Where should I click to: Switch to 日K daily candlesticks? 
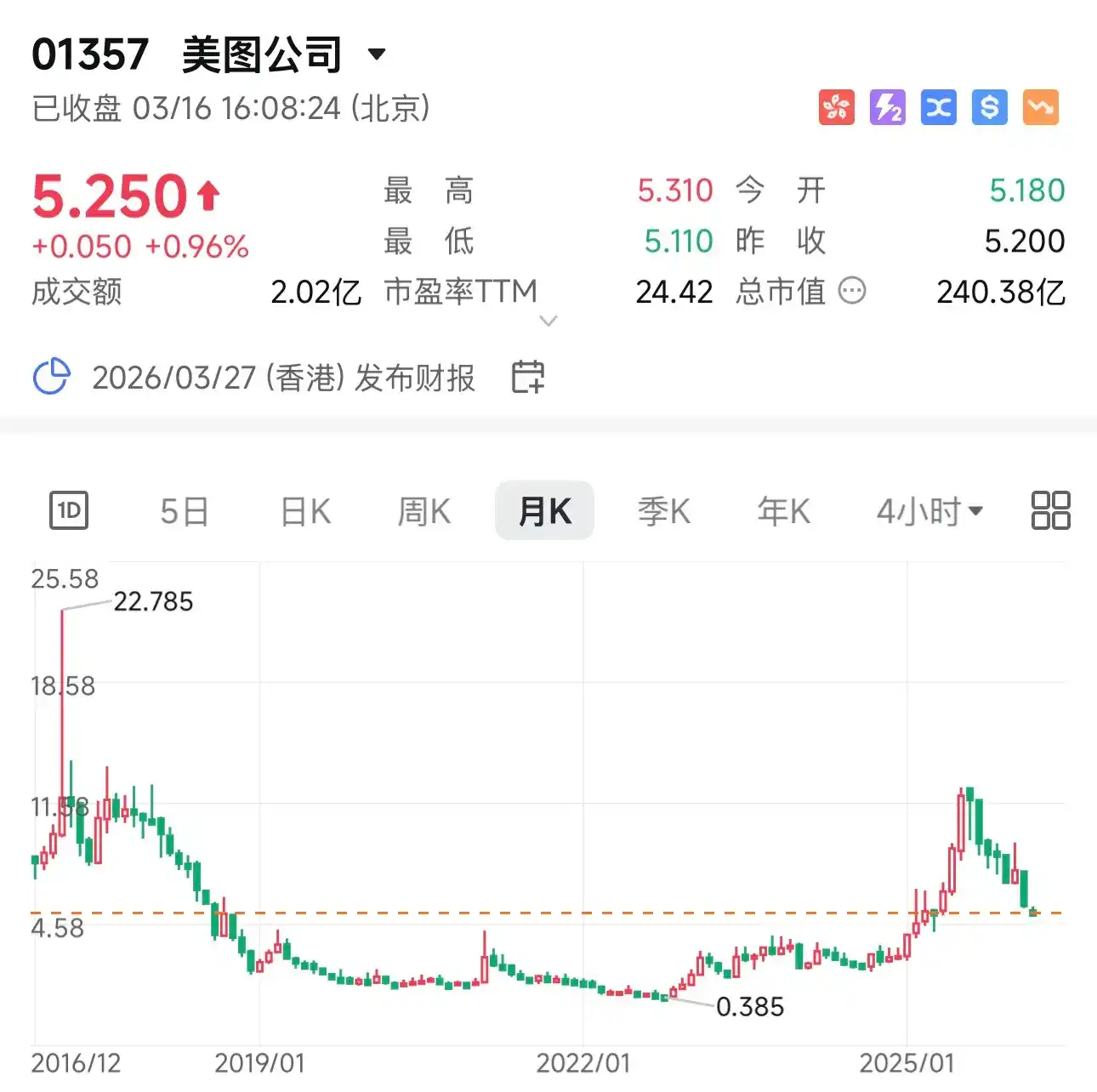[305, 511]
